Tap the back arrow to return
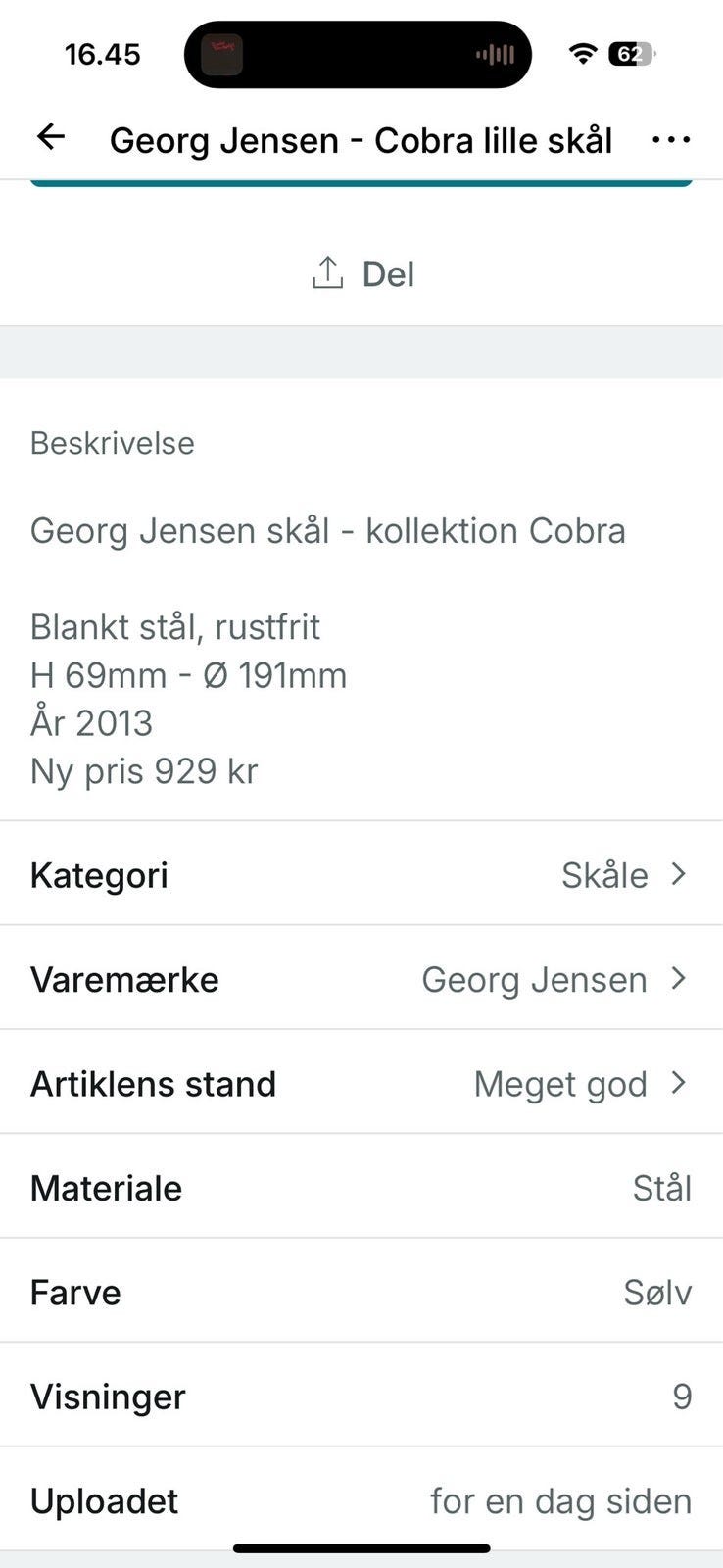Image resolution: width=723 pixels, height=1568 pixels. tap(50, 138)
